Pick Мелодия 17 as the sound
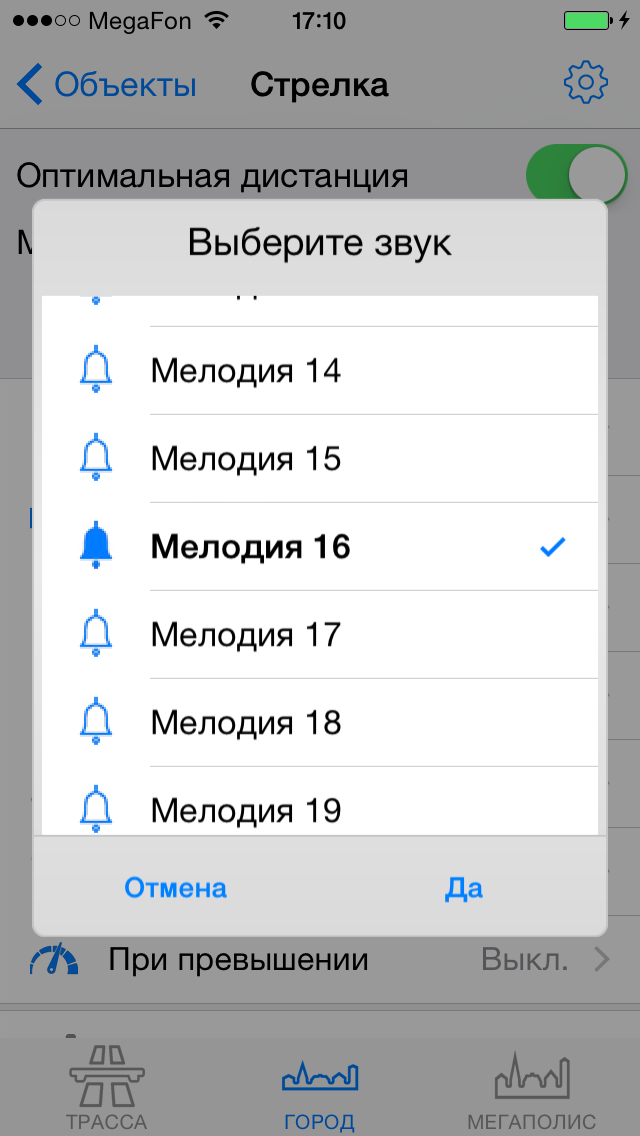 pos(320,635)
